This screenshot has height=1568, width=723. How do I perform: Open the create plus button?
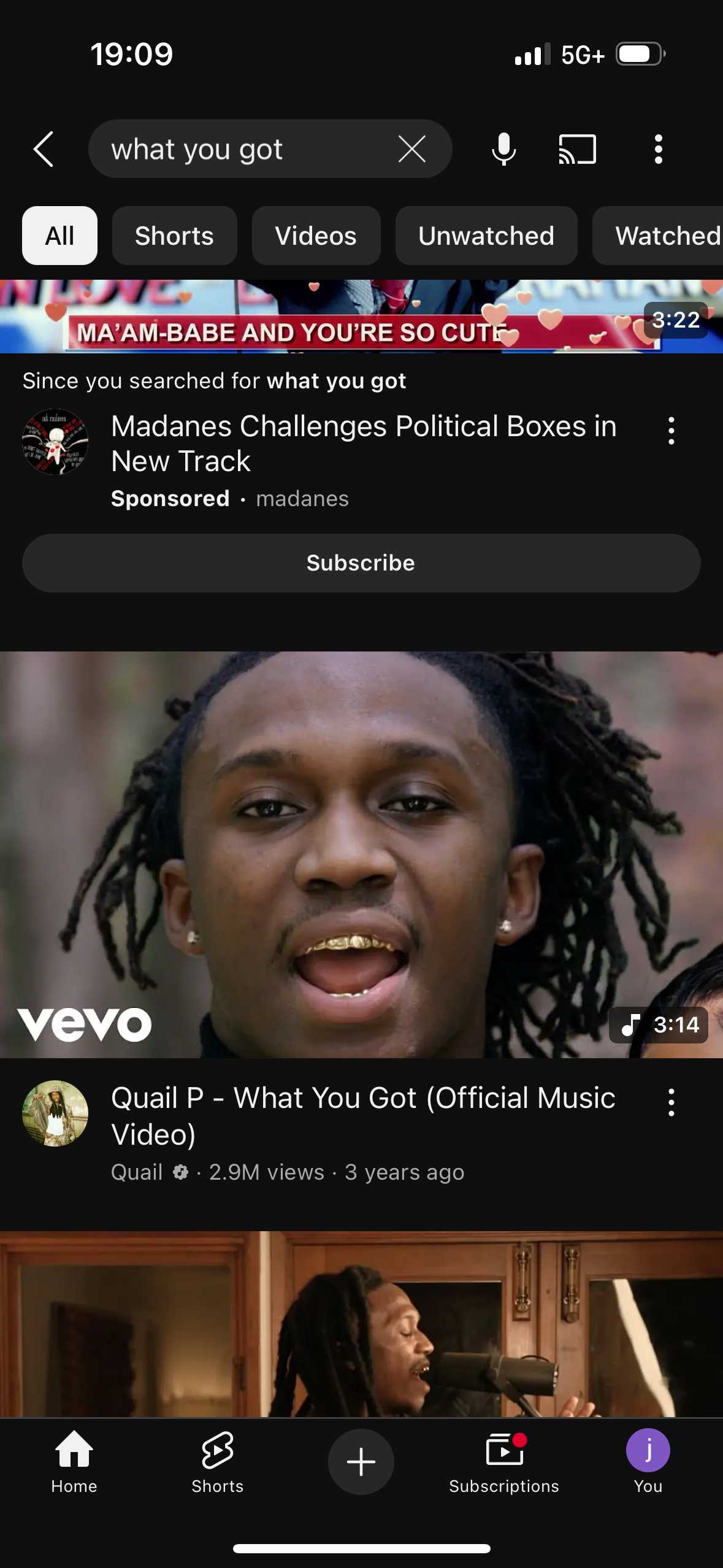361,1461
